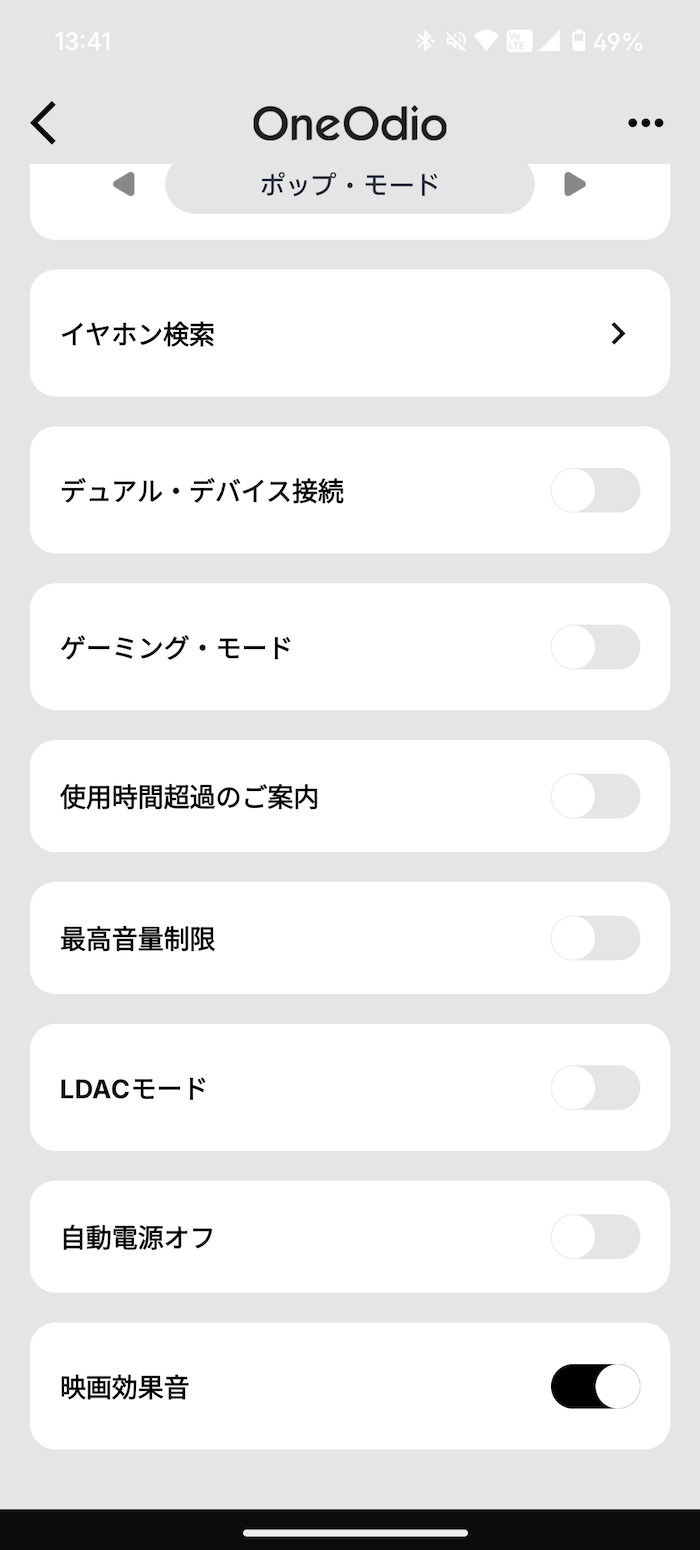700x1550 pixels.
Task: Switch to the previous sound mode arrow
Action: click(x=123, y=184)
